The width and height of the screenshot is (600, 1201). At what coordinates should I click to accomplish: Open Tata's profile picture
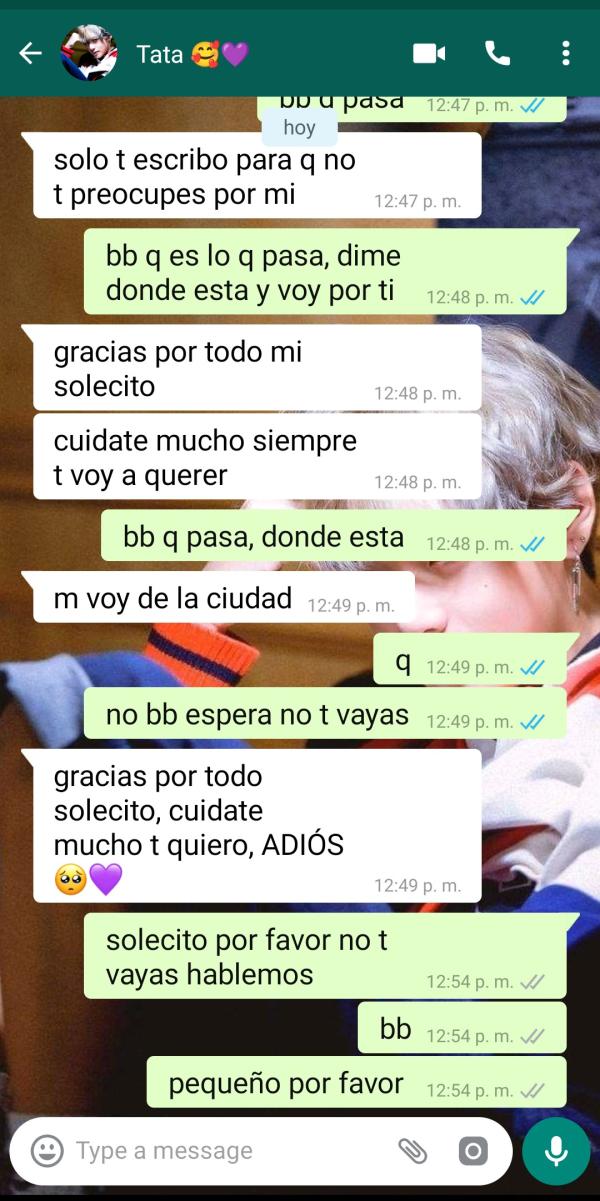point(90,54)
